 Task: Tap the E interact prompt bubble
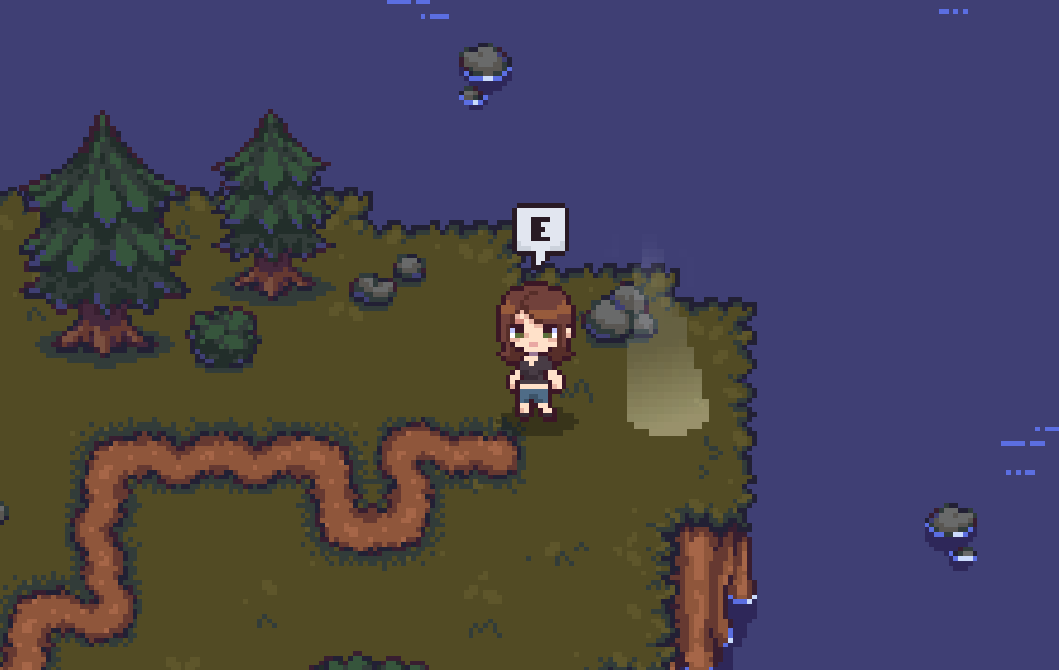click(x=540, y=230)
